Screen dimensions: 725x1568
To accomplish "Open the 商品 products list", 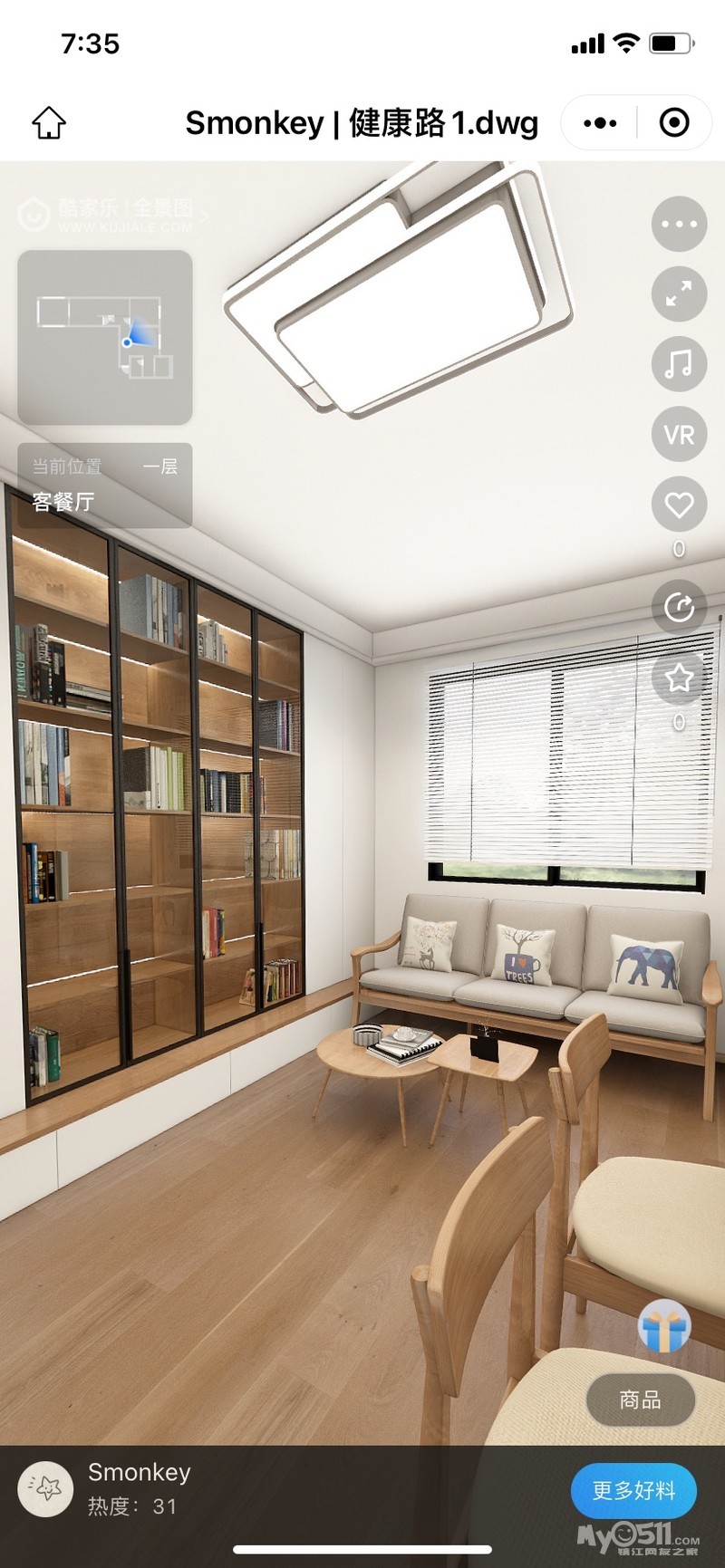I will pyautogui.click(x=641, y=1400).
